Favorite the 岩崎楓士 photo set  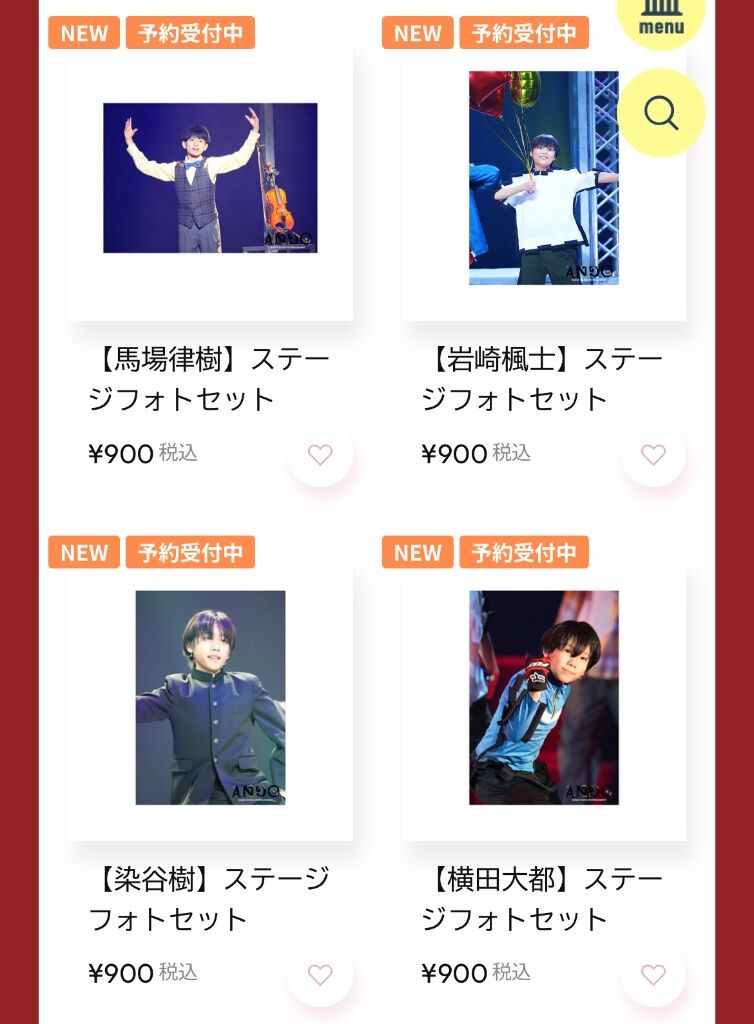[653, 455]
